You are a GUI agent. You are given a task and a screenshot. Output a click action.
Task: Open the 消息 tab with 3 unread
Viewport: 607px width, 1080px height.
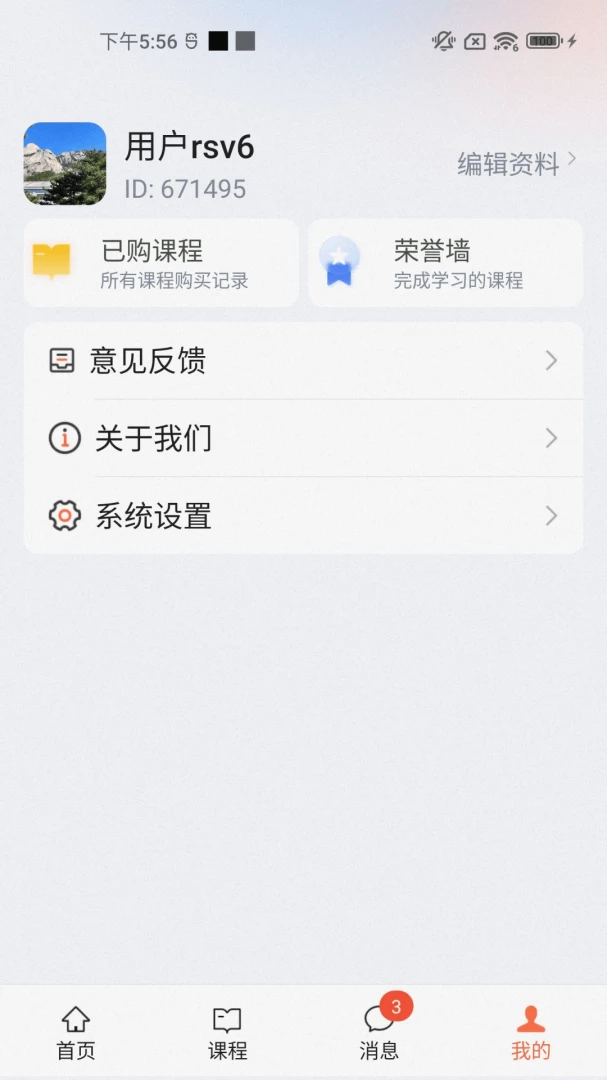(x=380, y=1033)
